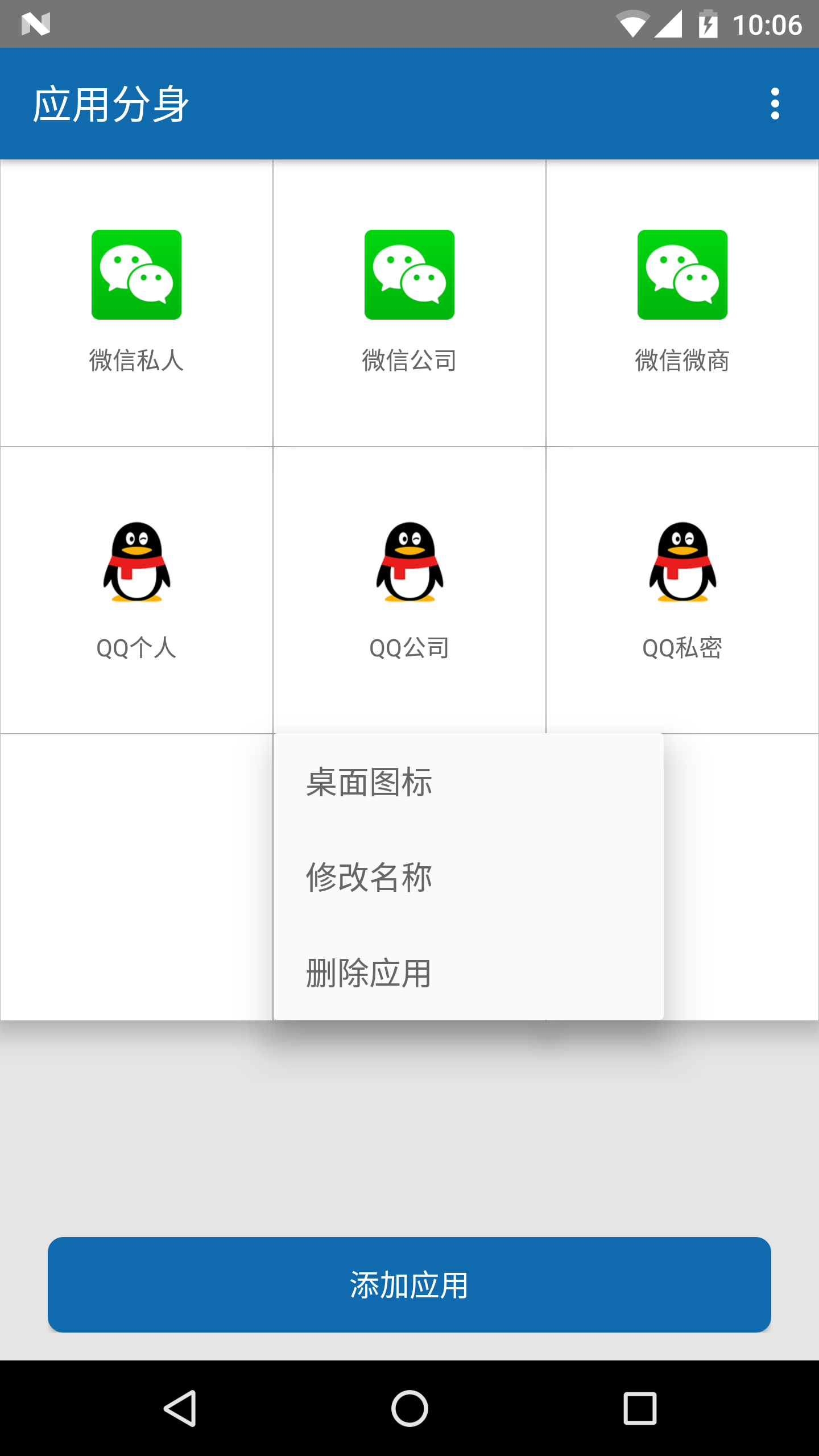
Task: Go back using the system back button
Action: pyautogui.click(x=180, y=1409)
